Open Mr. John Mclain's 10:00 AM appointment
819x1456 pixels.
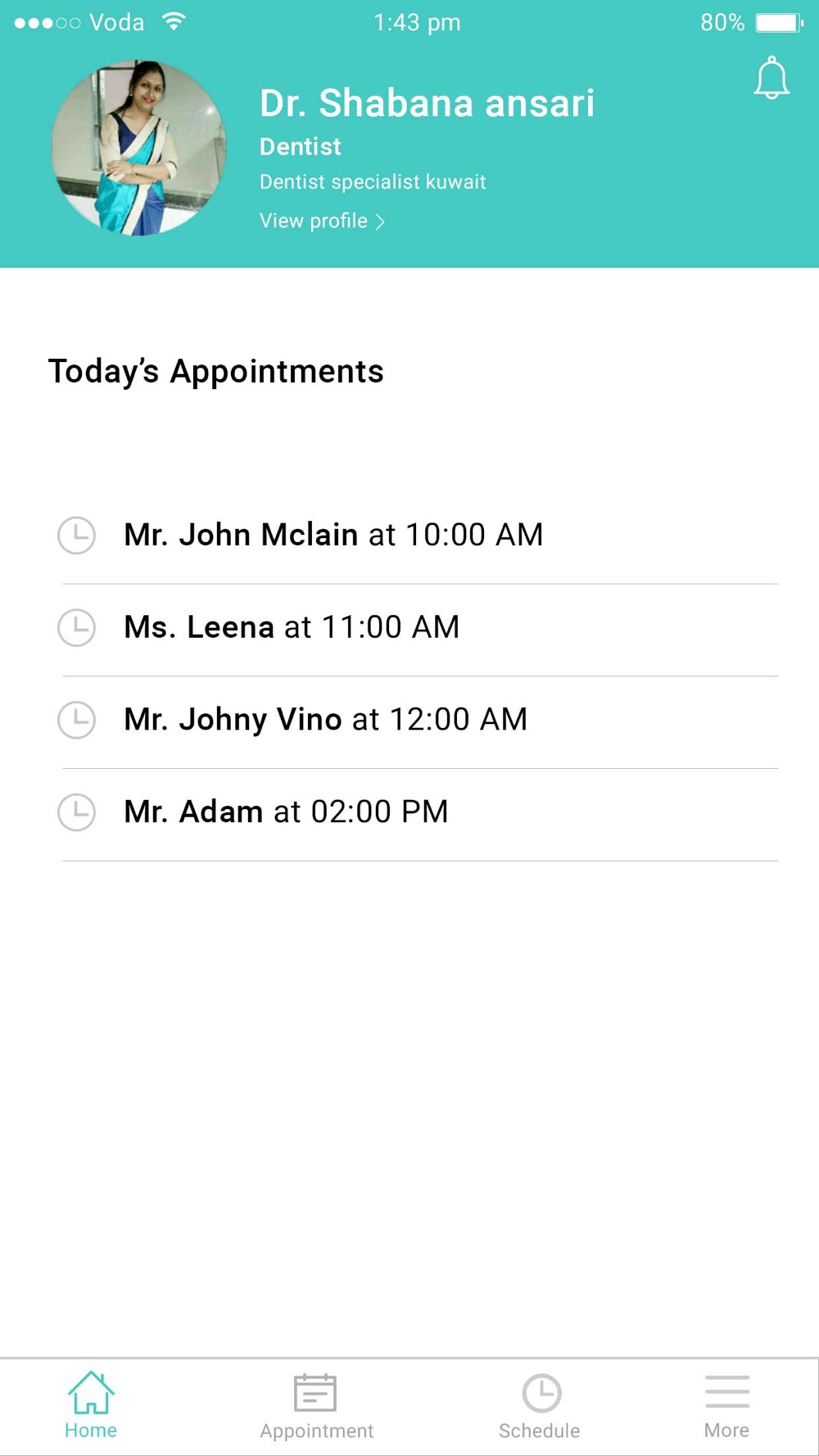pos(419,536)
